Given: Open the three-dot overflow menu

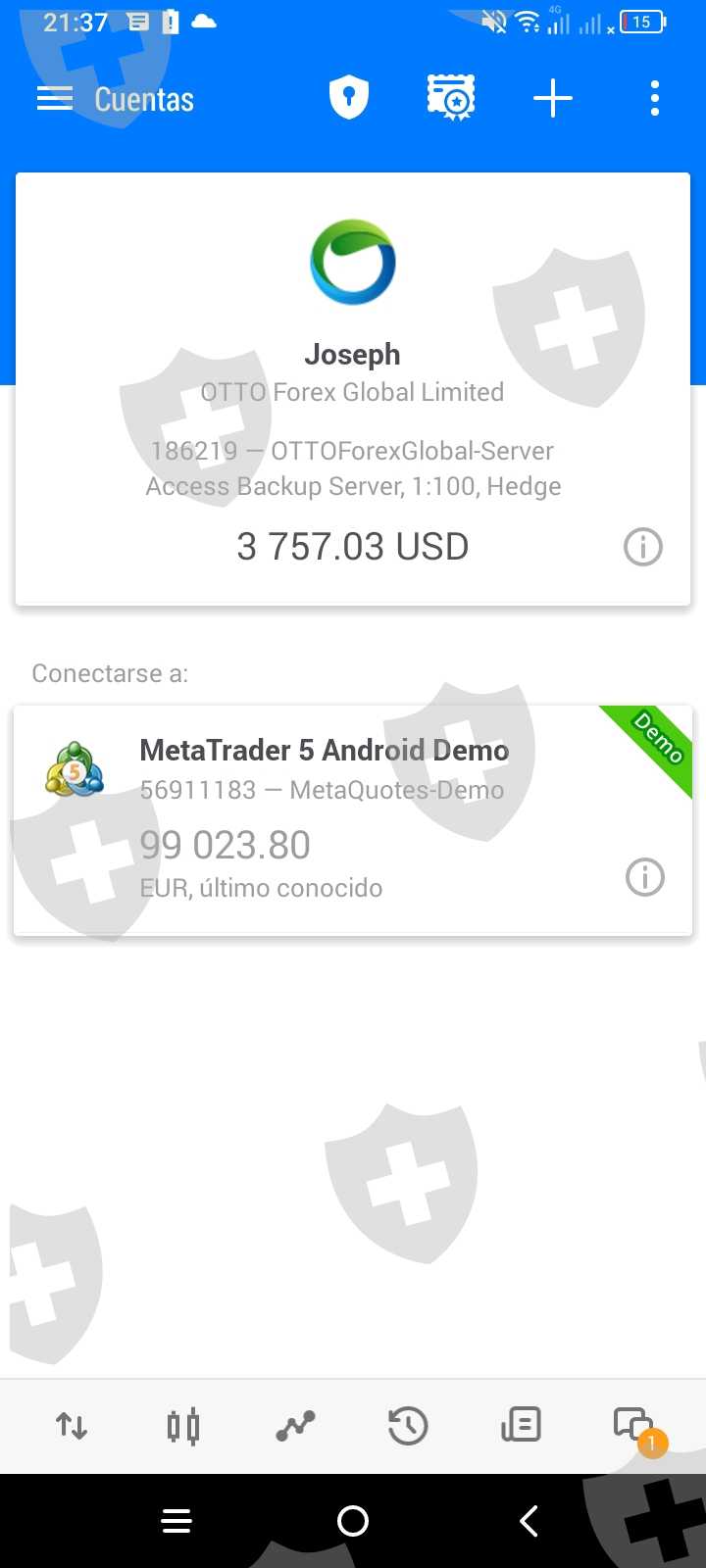Looking at the screenshot, I should pos(655,99).
